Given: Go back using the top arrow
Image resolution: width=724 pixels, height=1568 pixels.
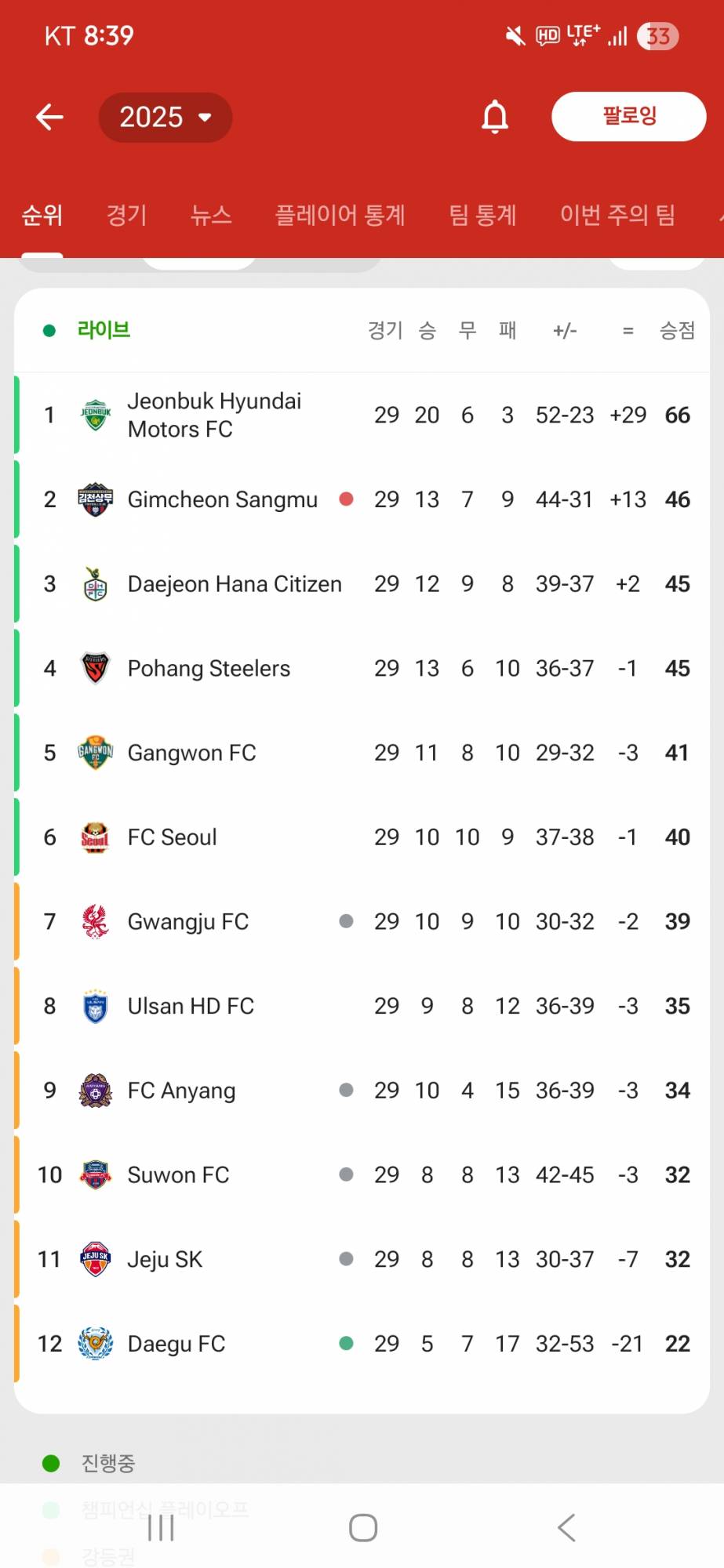Looking at the screenshot, I should [50, 118].
